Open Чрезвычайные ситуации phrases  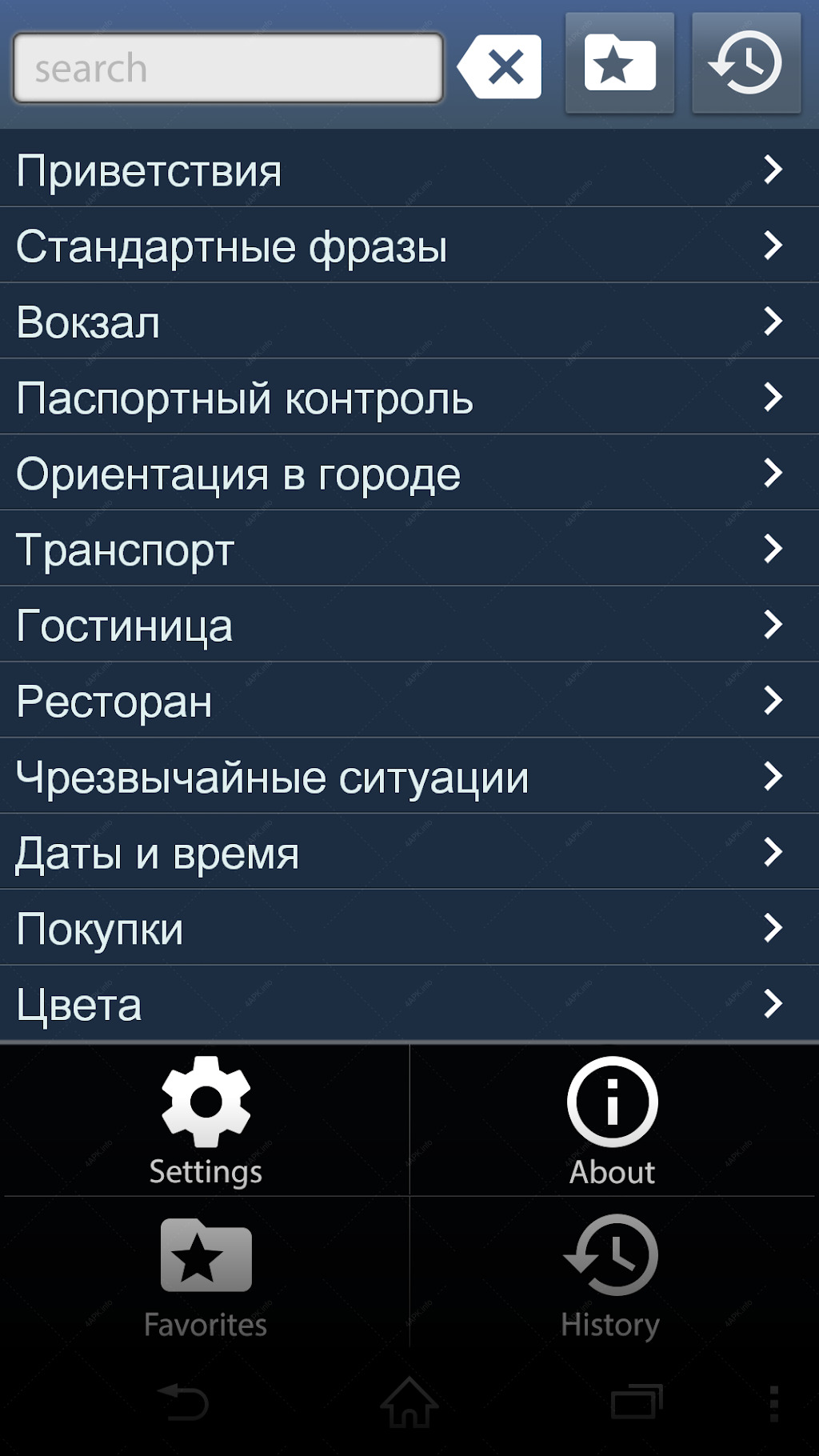coord(409,776)
